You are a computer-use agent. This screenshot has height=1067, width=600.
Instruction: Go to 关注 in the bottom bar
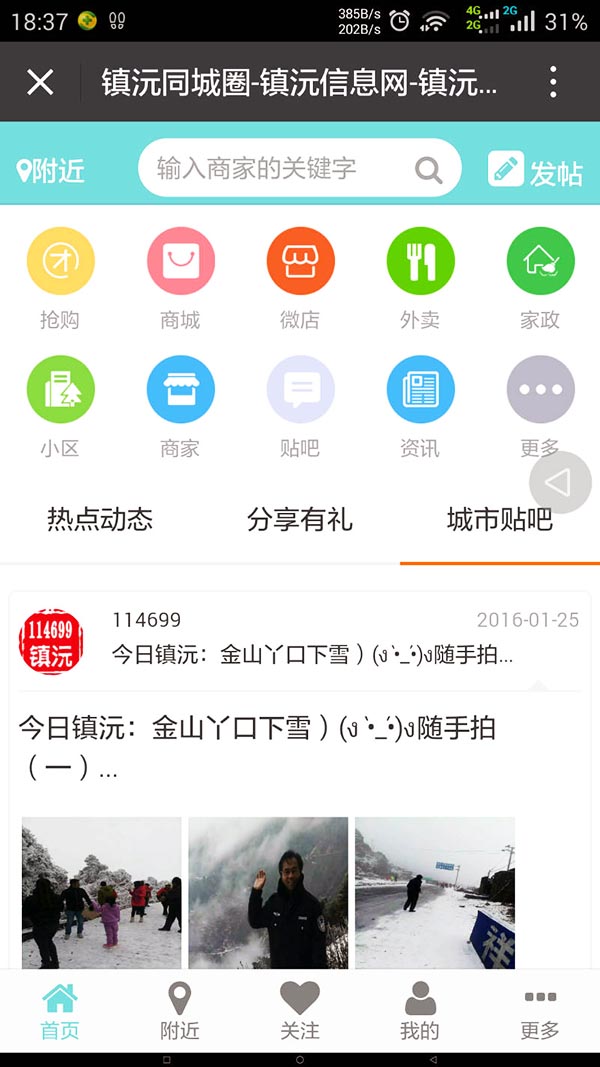tap(300, 1011)
